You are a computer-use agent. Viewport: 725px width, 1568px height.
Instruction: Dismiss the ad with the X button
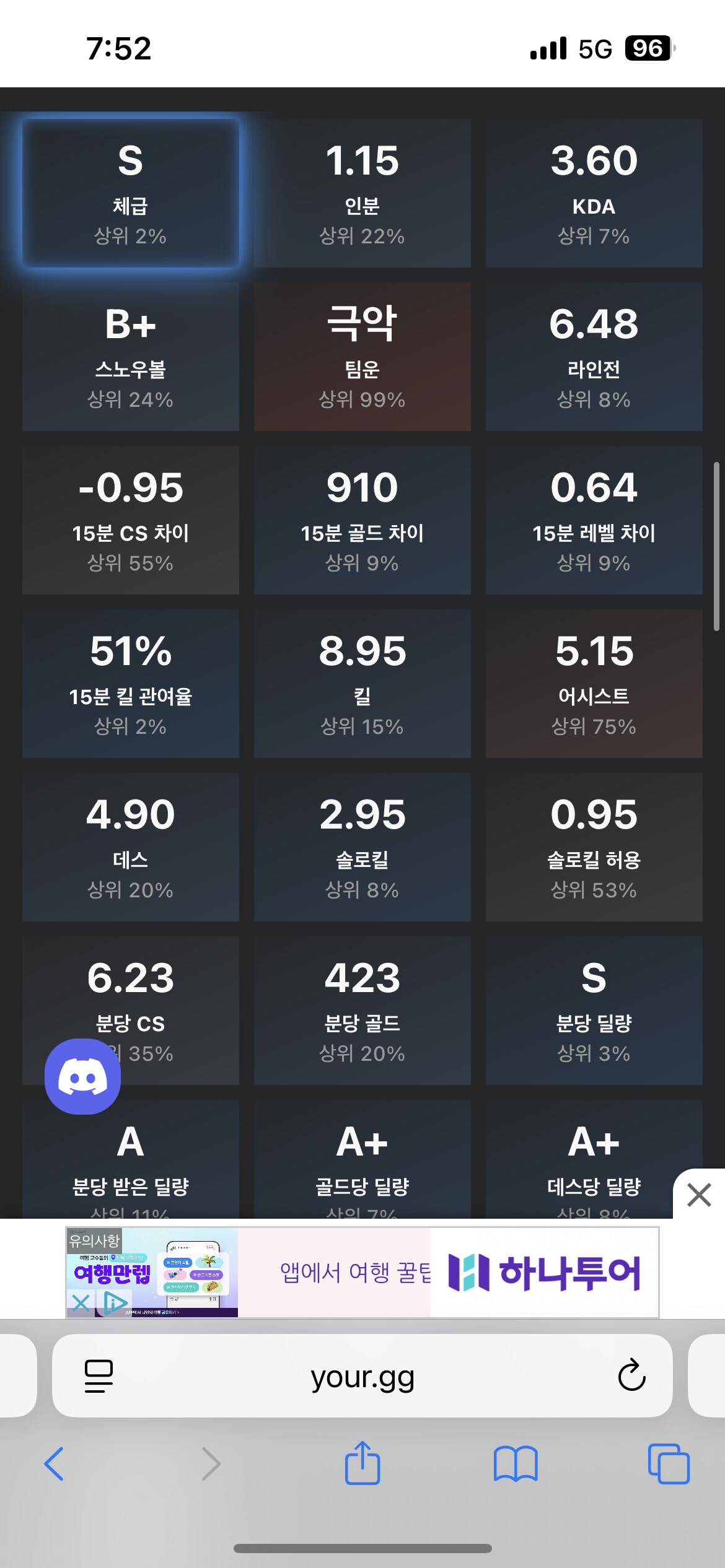point(699,1195)
